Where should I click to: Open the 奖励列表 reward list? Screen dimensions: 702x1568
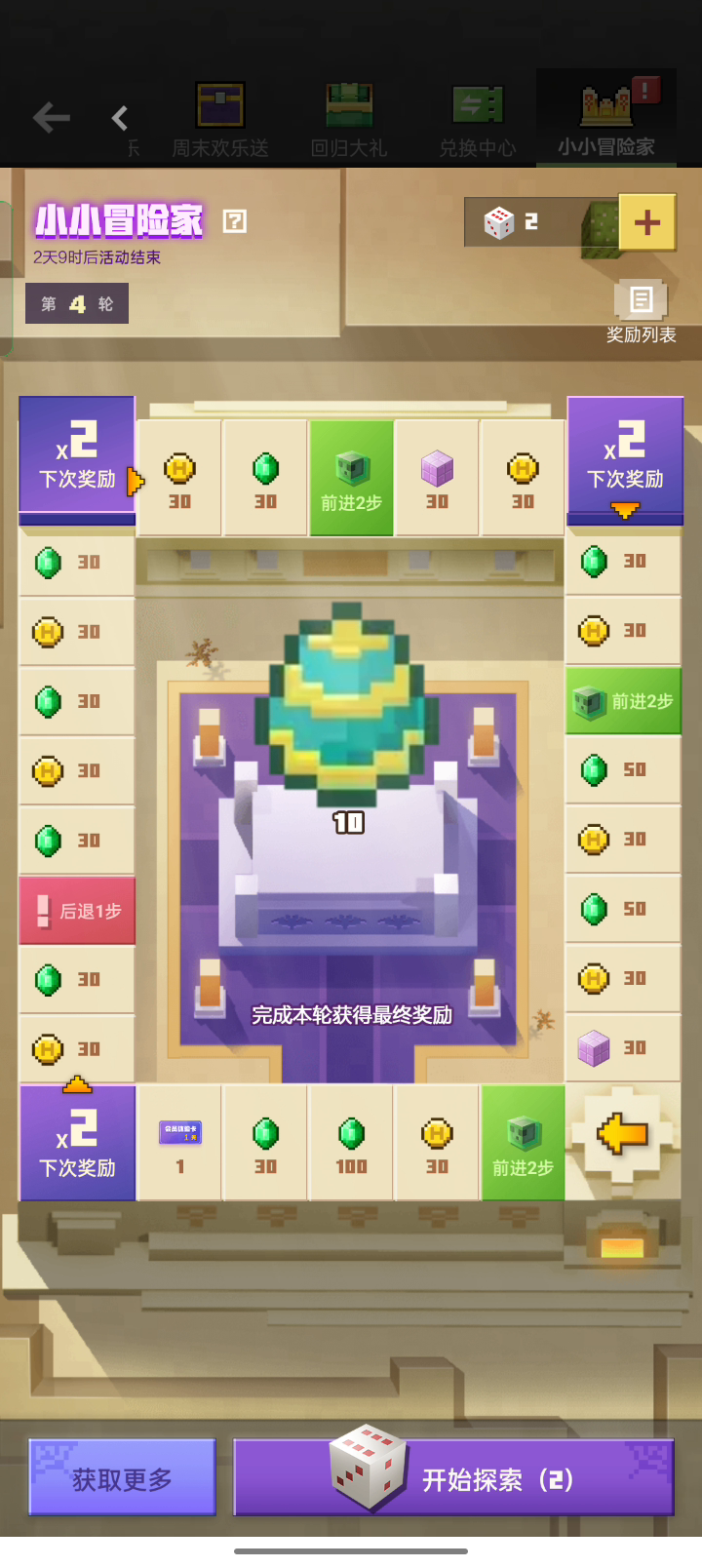(x=641, y=312)
